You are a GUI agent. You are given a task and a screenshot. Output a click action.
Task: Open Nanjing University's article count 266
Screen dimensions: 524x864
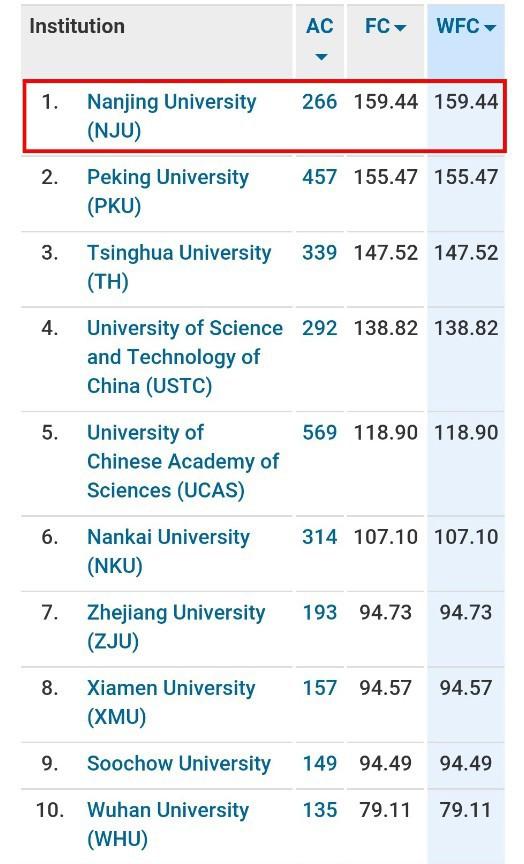[x=320, y=102]
